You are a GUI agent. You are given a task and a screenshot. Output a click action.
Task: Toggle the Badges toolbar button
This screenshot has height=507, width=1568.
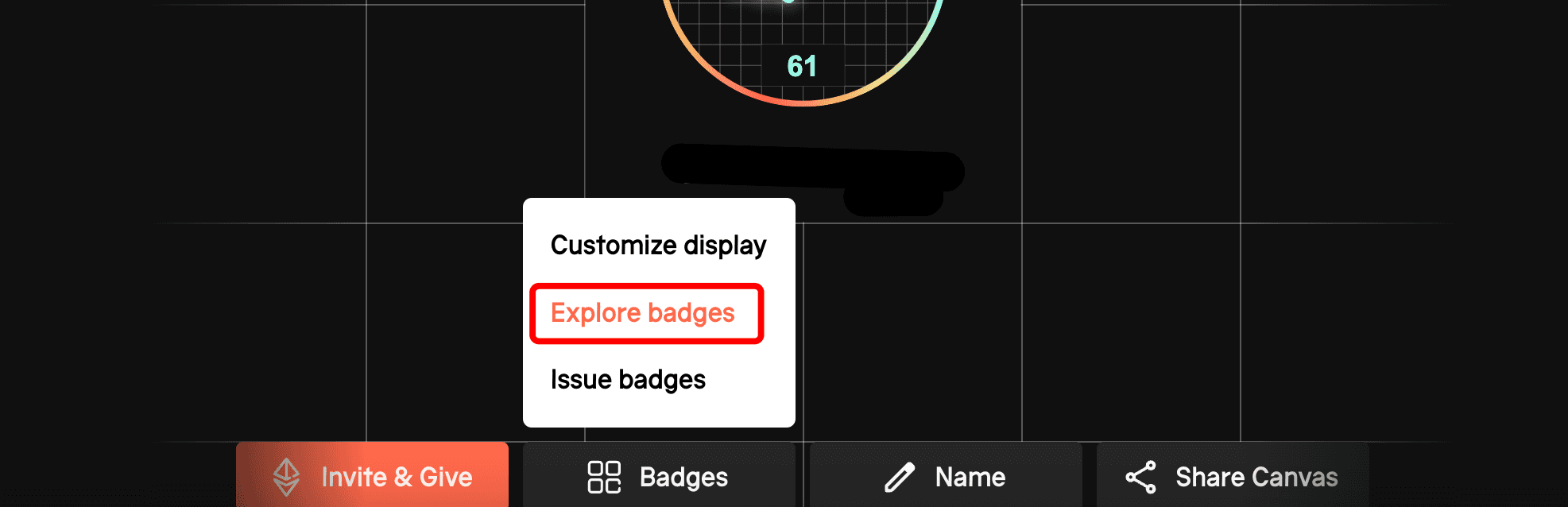pyautogui.click(x=658, y=476)
